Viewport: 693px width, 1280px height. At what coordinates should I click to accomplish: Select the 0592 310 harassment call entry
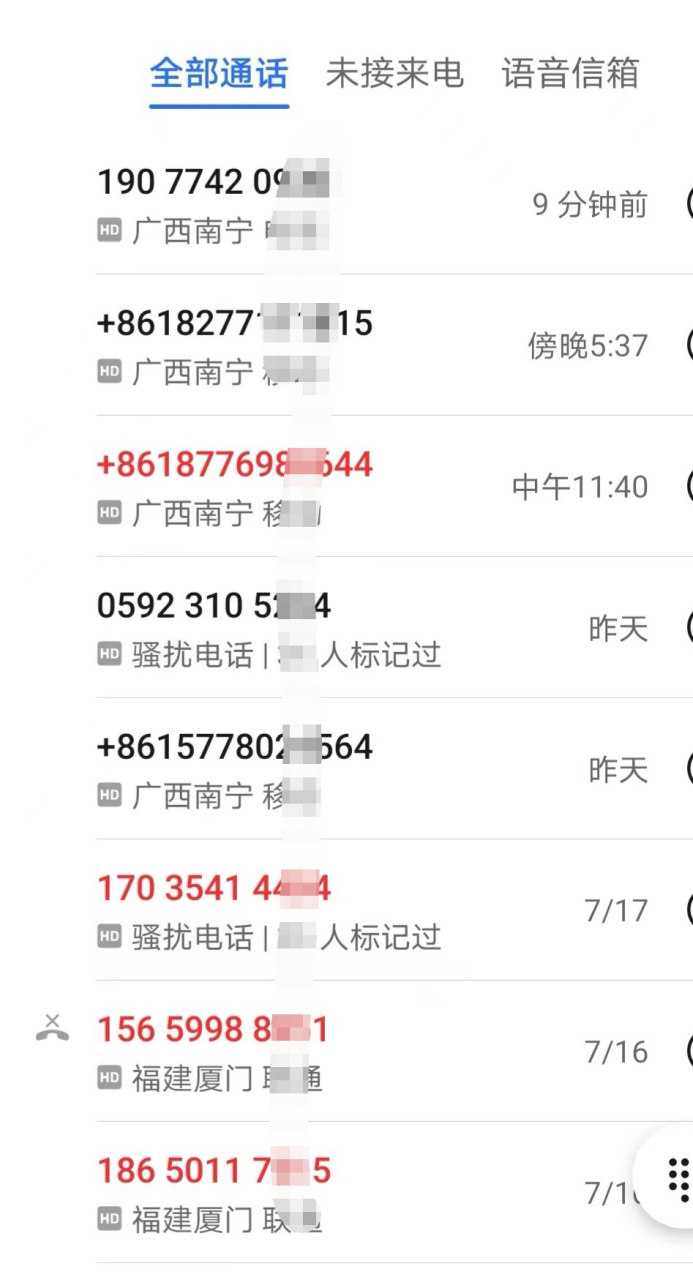coord(370,628)
